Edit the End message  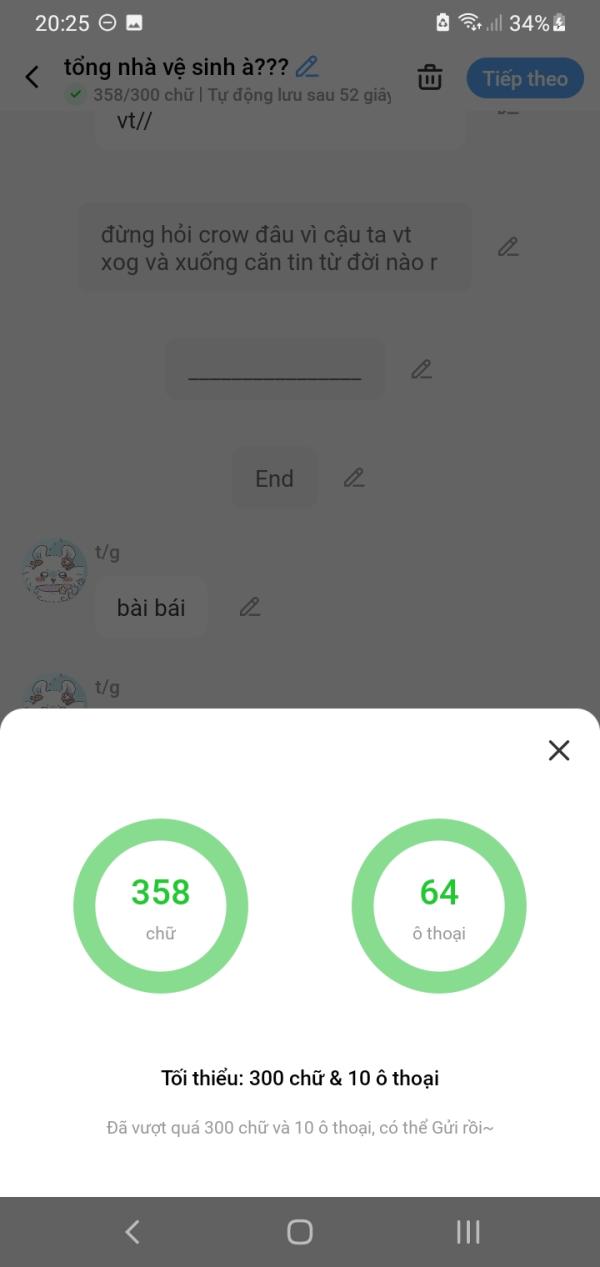coord(353,478)
